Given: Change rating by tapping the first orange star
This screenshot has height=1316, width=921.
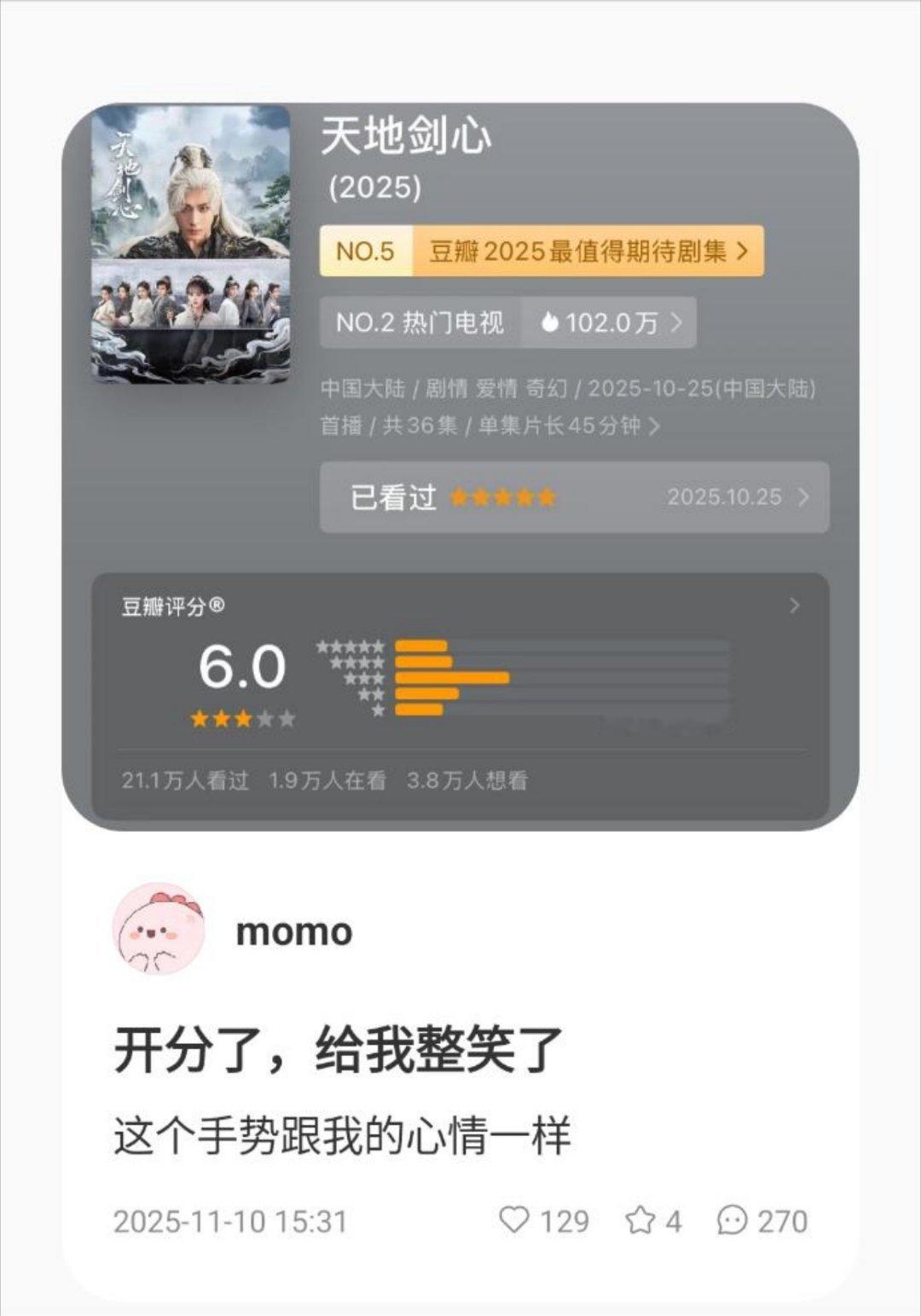Looking at the screenshot, I should (x=200, y=719).
